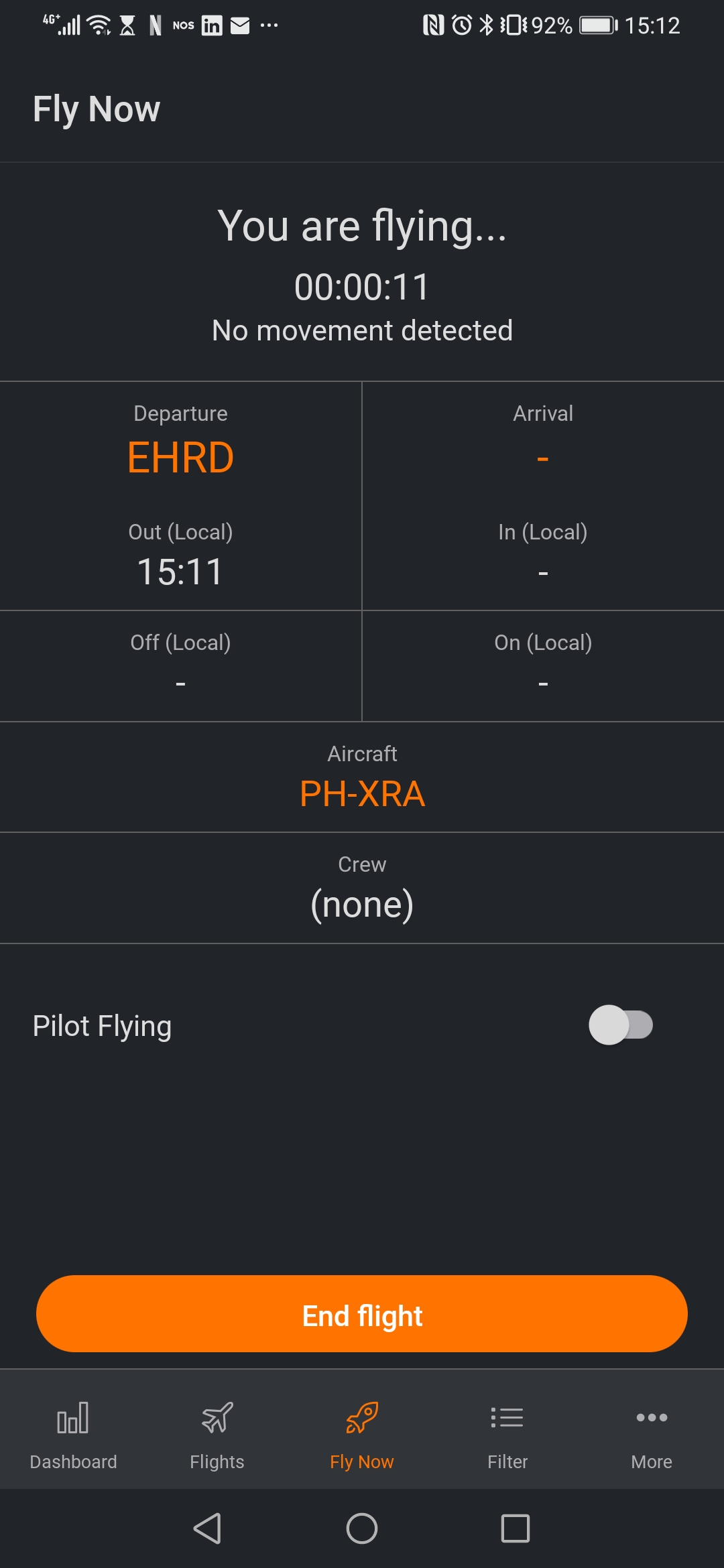End the current flight
The height and width of the screenshot is (1568, 724).
coord(362,1314)
